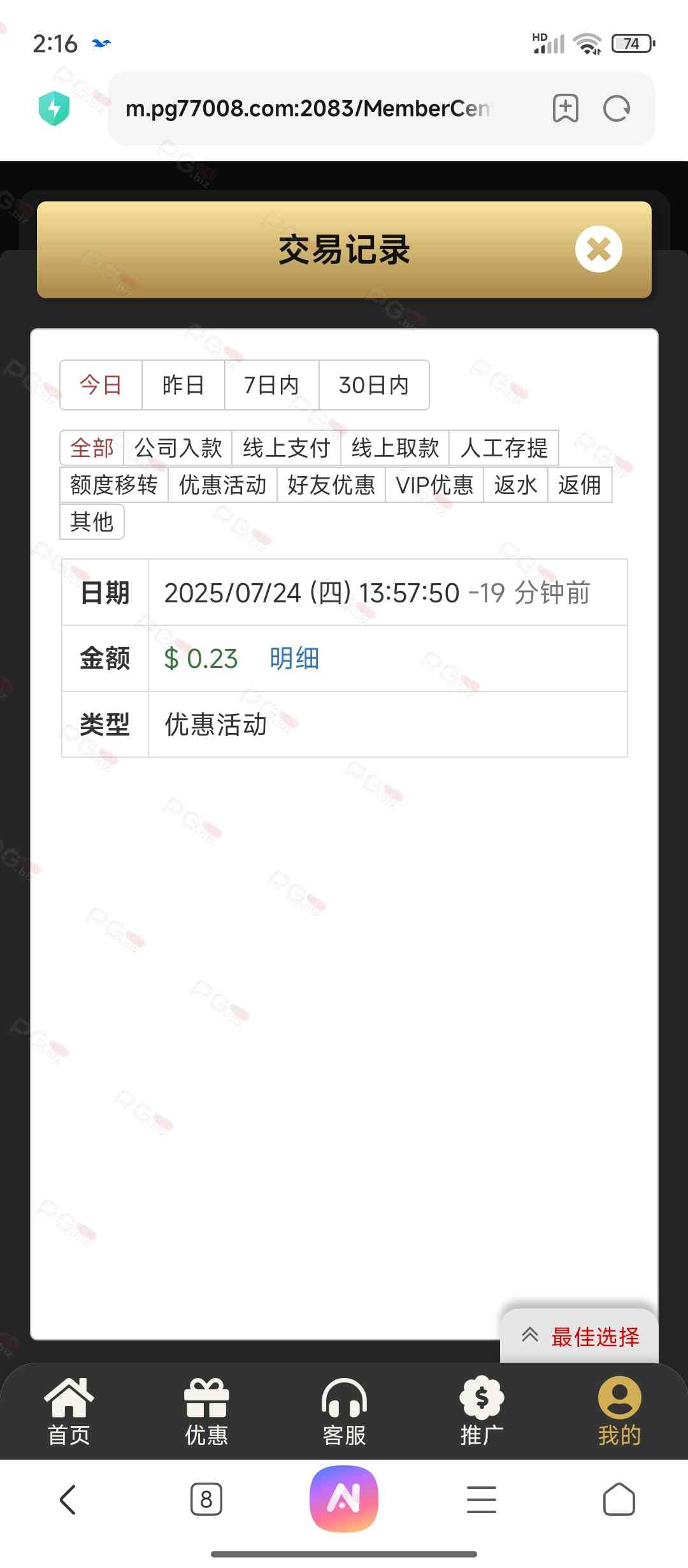This screenshot has width=688, height=1568.
Task: Go to the 首页 tab
Action: (x=69, y=1411)
